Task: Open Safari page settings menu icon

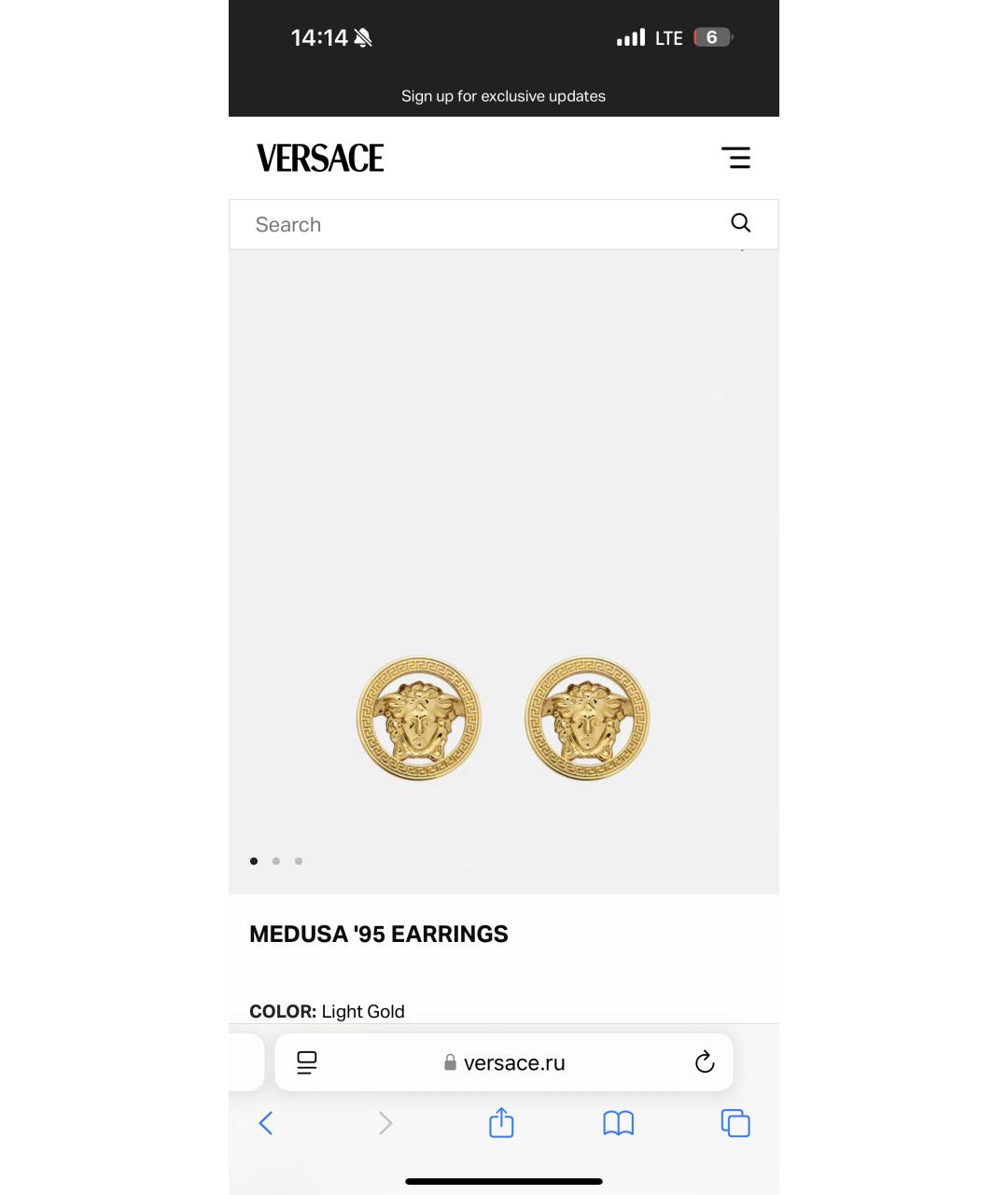Action: coord(307,1062)
